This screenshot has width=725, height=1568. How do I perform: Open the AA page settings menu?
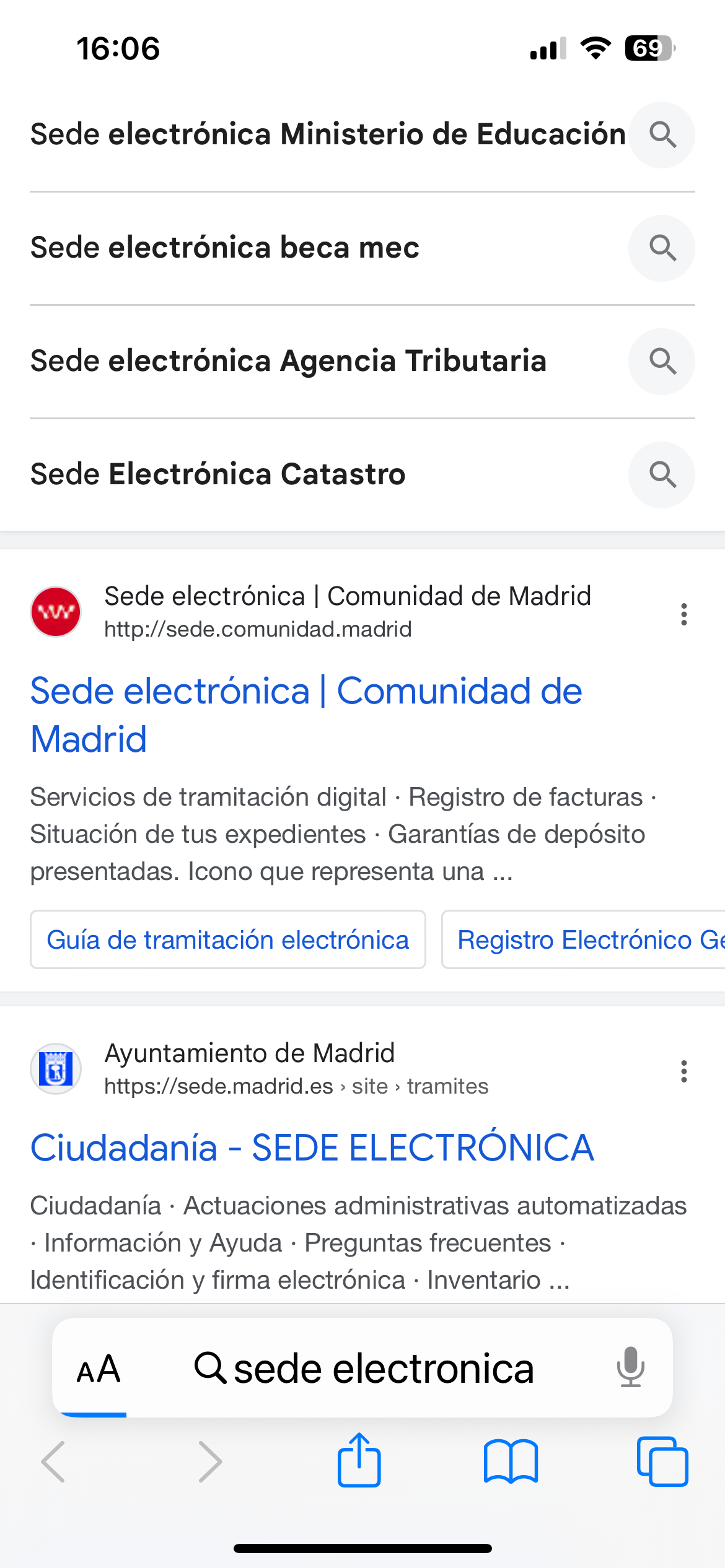[98, 1369]
